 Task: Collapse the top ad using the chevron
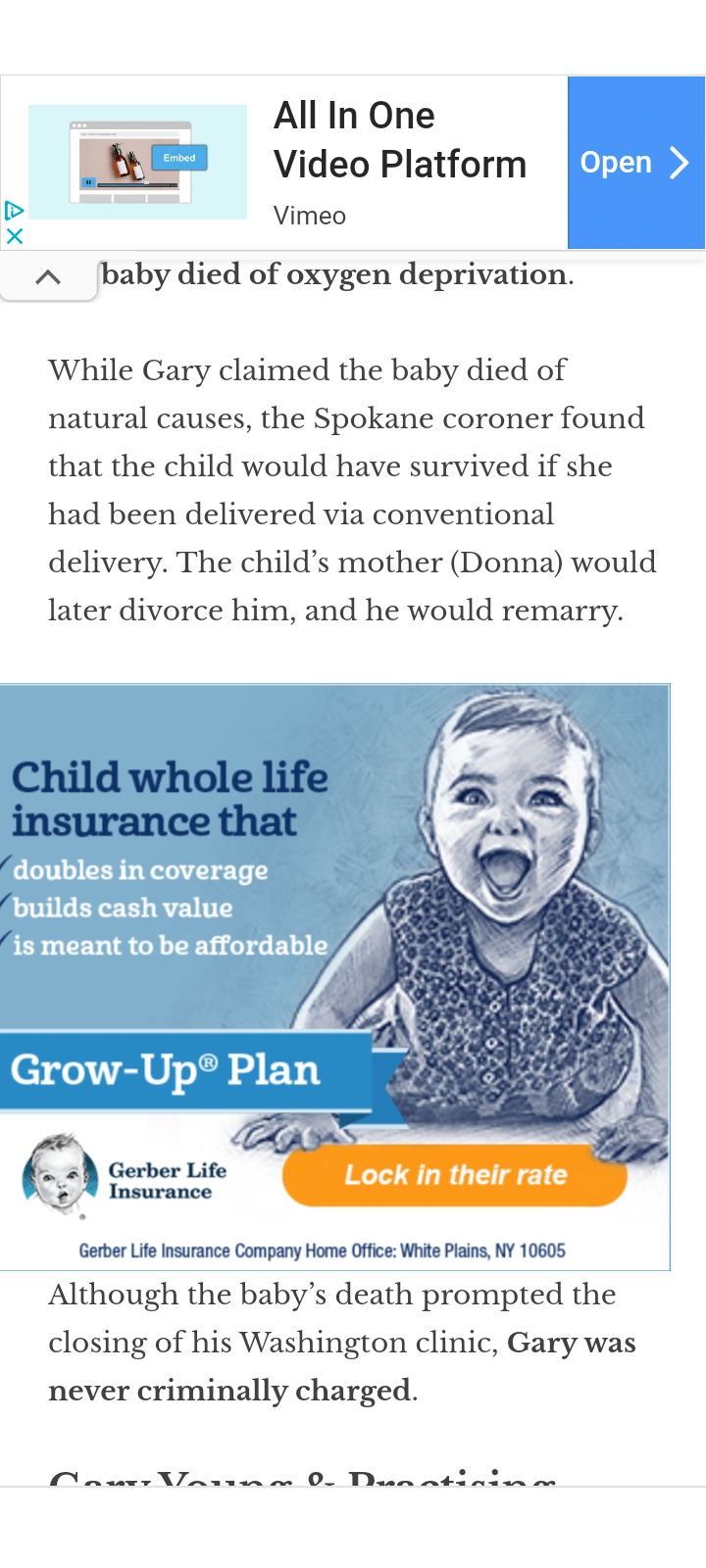coord(48,278)
